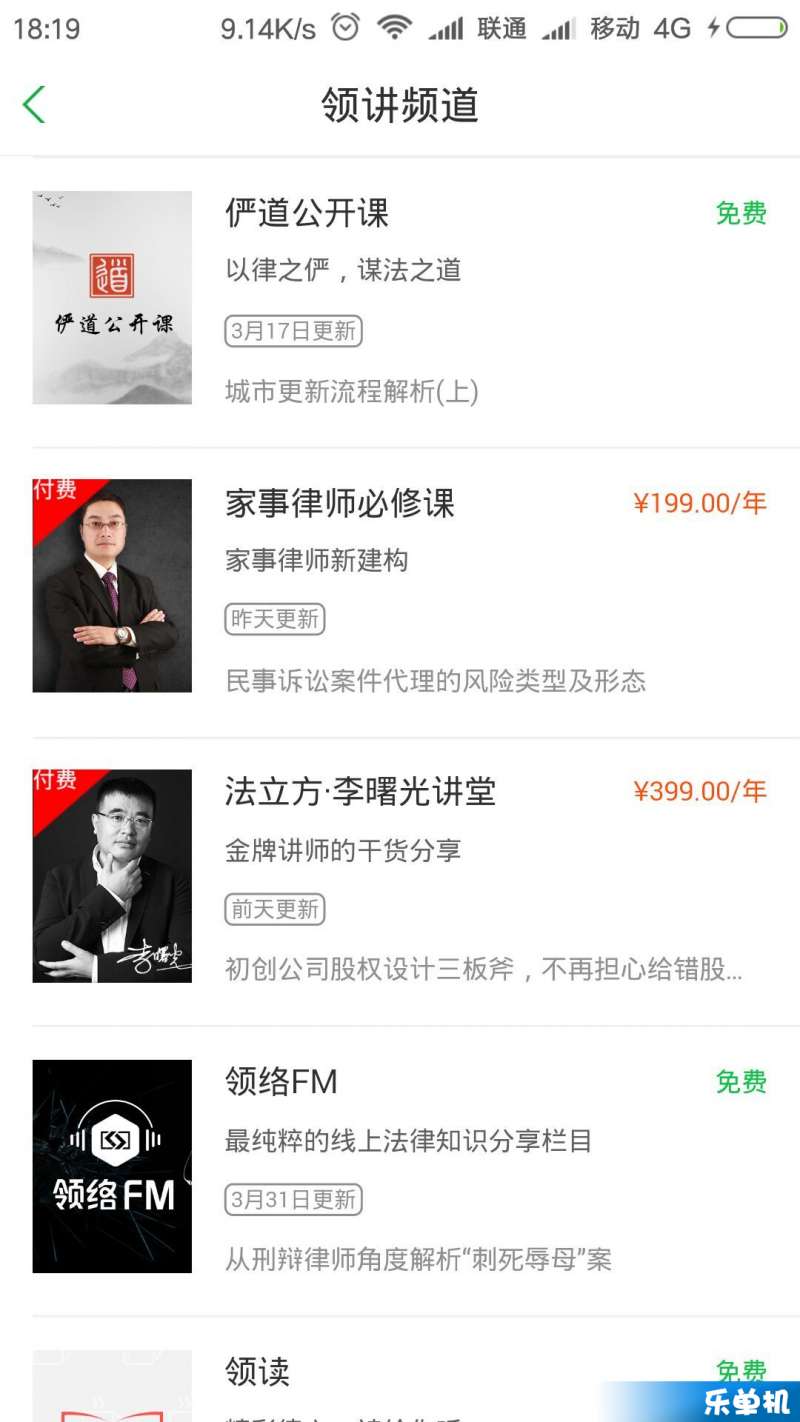This screenshot has width=800, height=1422.
Task: Open the 家事律师必修课 paid course
Action: pyautogui.click(x=400, y=592)
